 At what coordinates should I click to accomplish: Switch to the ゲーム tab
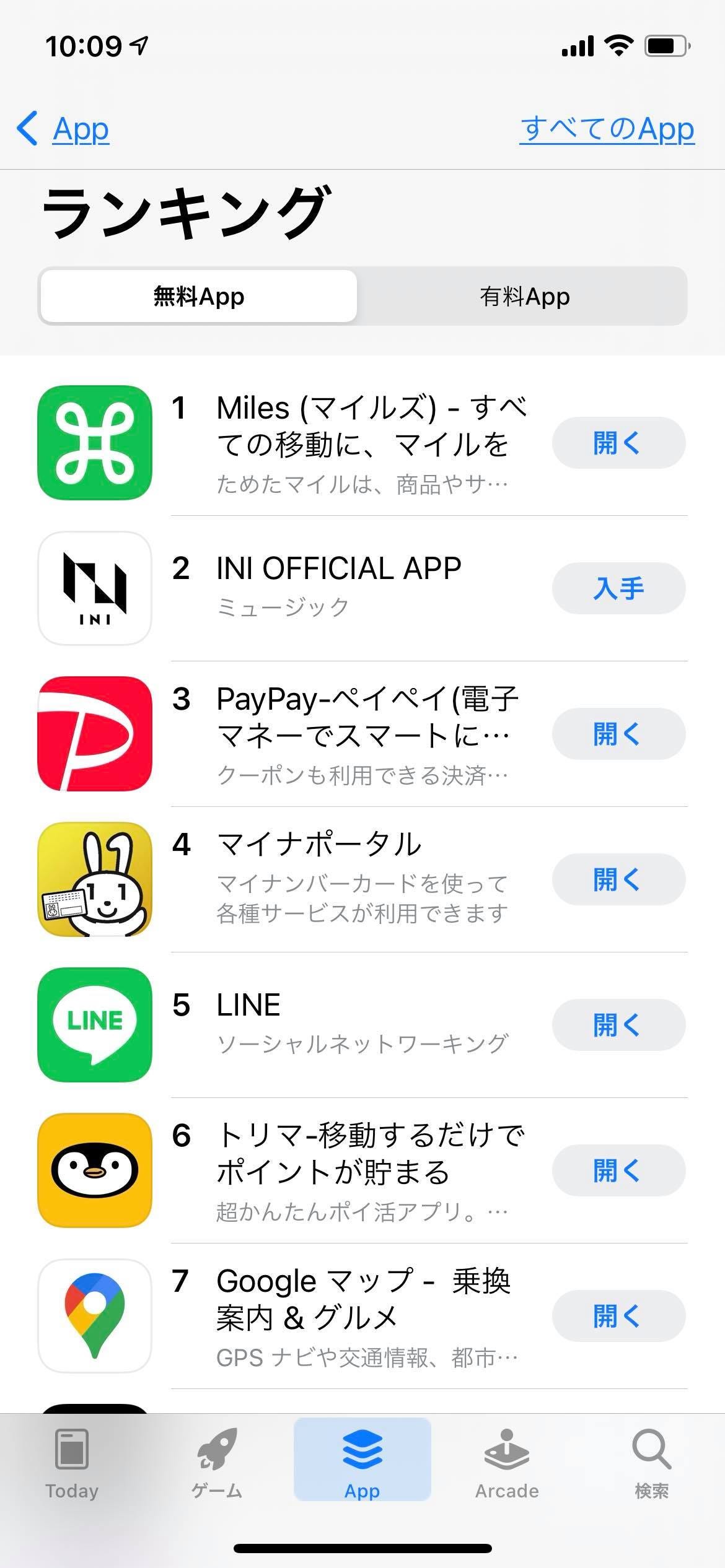click(217, 1461)
